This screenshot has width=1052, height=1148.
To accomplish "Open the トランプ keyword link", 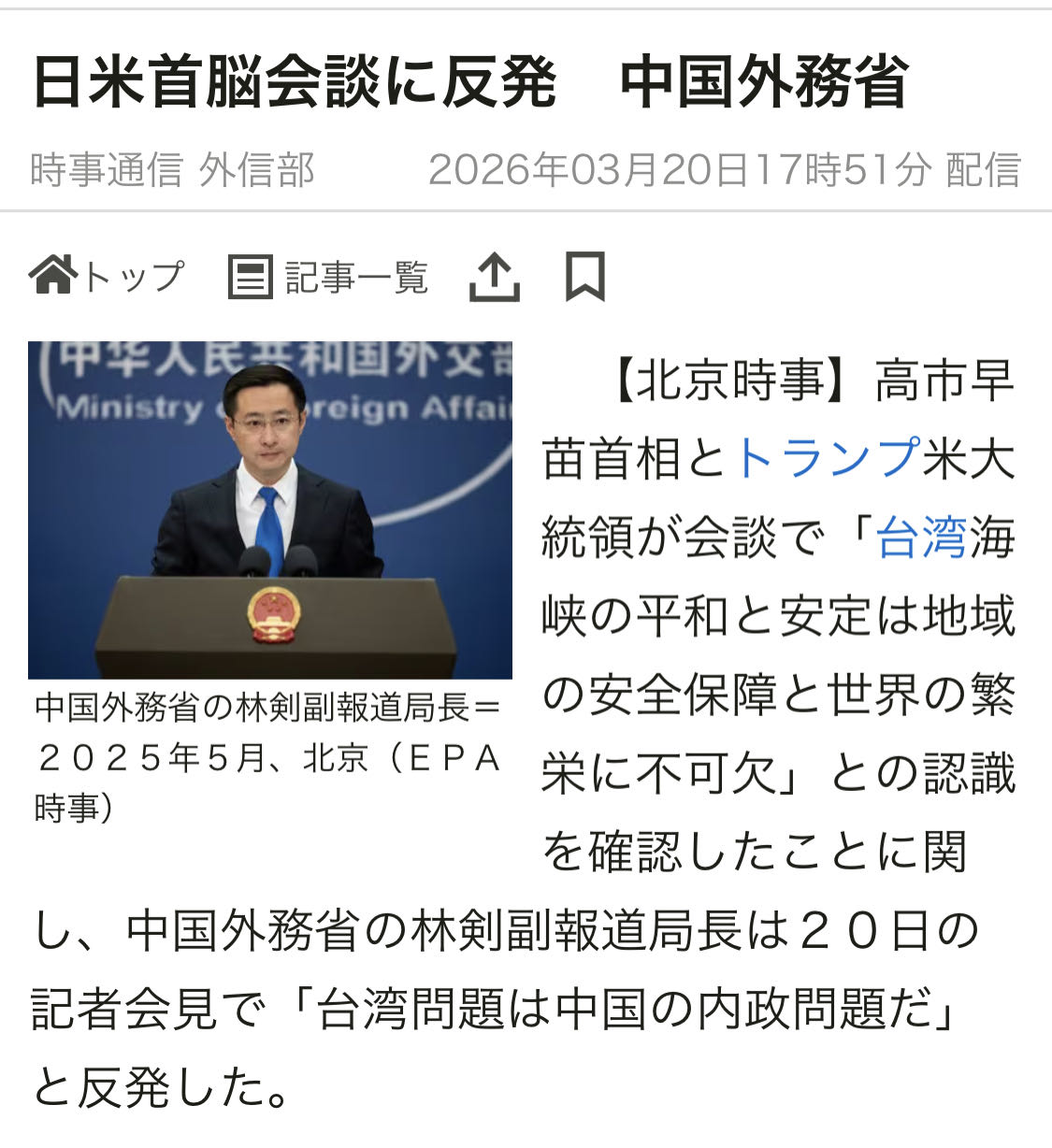I will (828, 459).
